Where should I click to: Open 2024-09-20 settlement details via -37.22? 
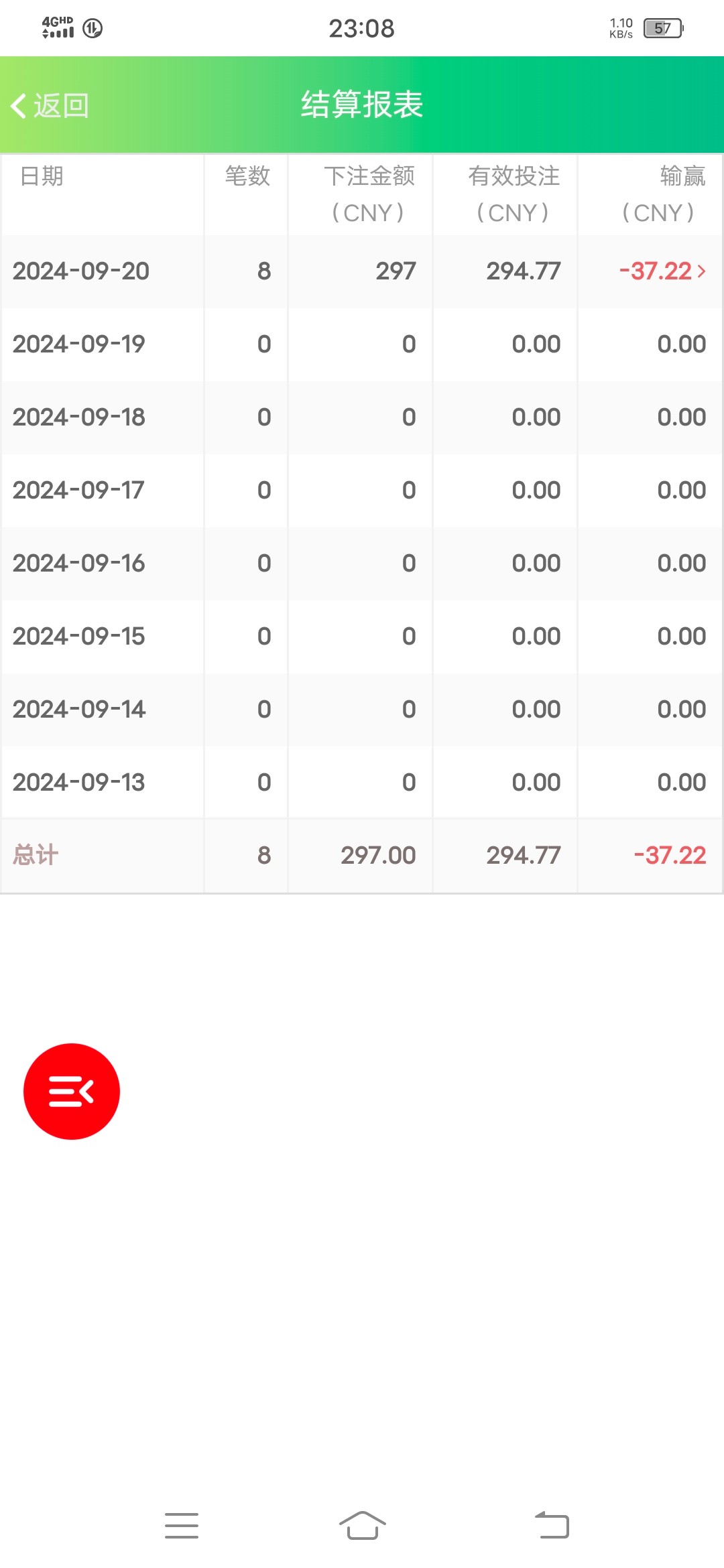point(662,271)
